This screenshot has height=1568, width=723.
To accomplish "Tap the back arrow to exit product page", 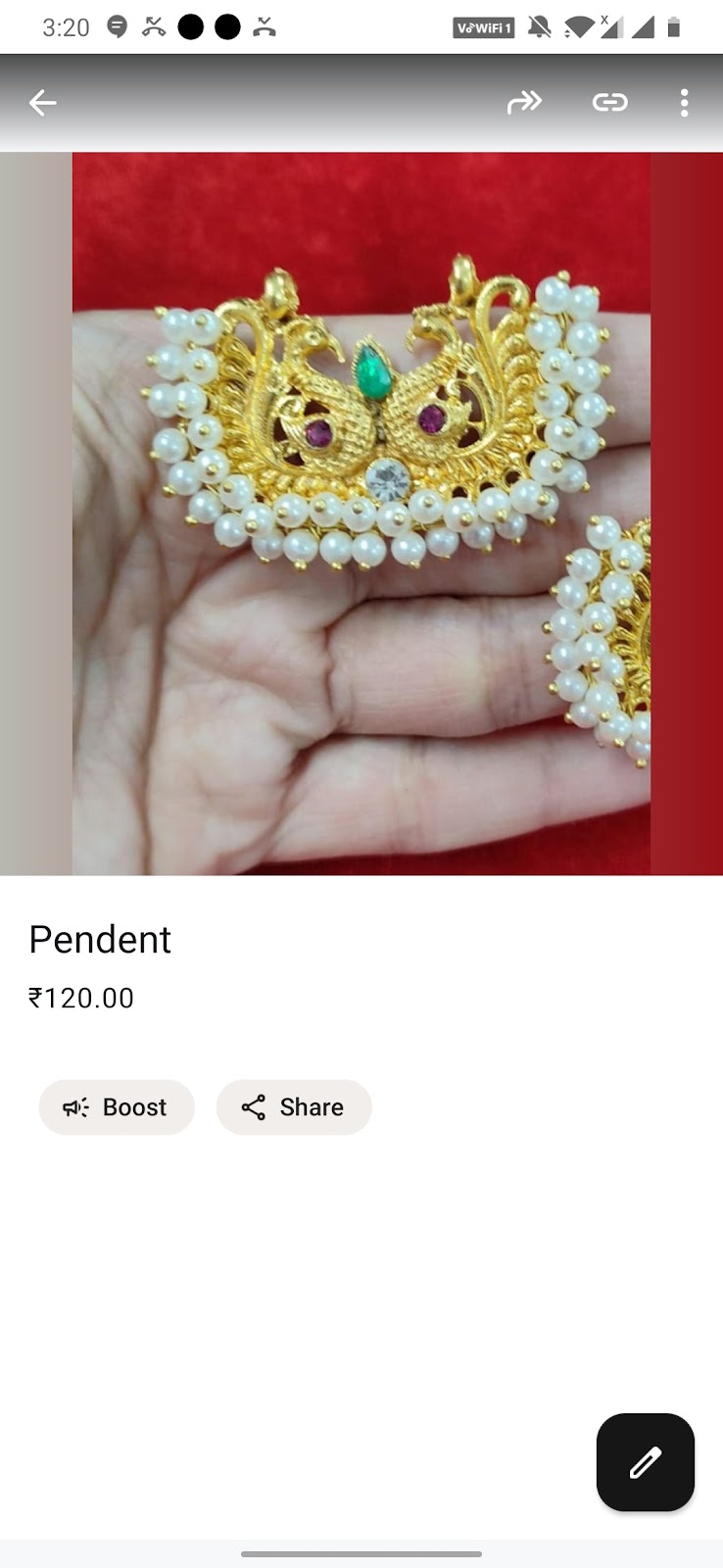I will pyautogui.click(x=42, y=102).
